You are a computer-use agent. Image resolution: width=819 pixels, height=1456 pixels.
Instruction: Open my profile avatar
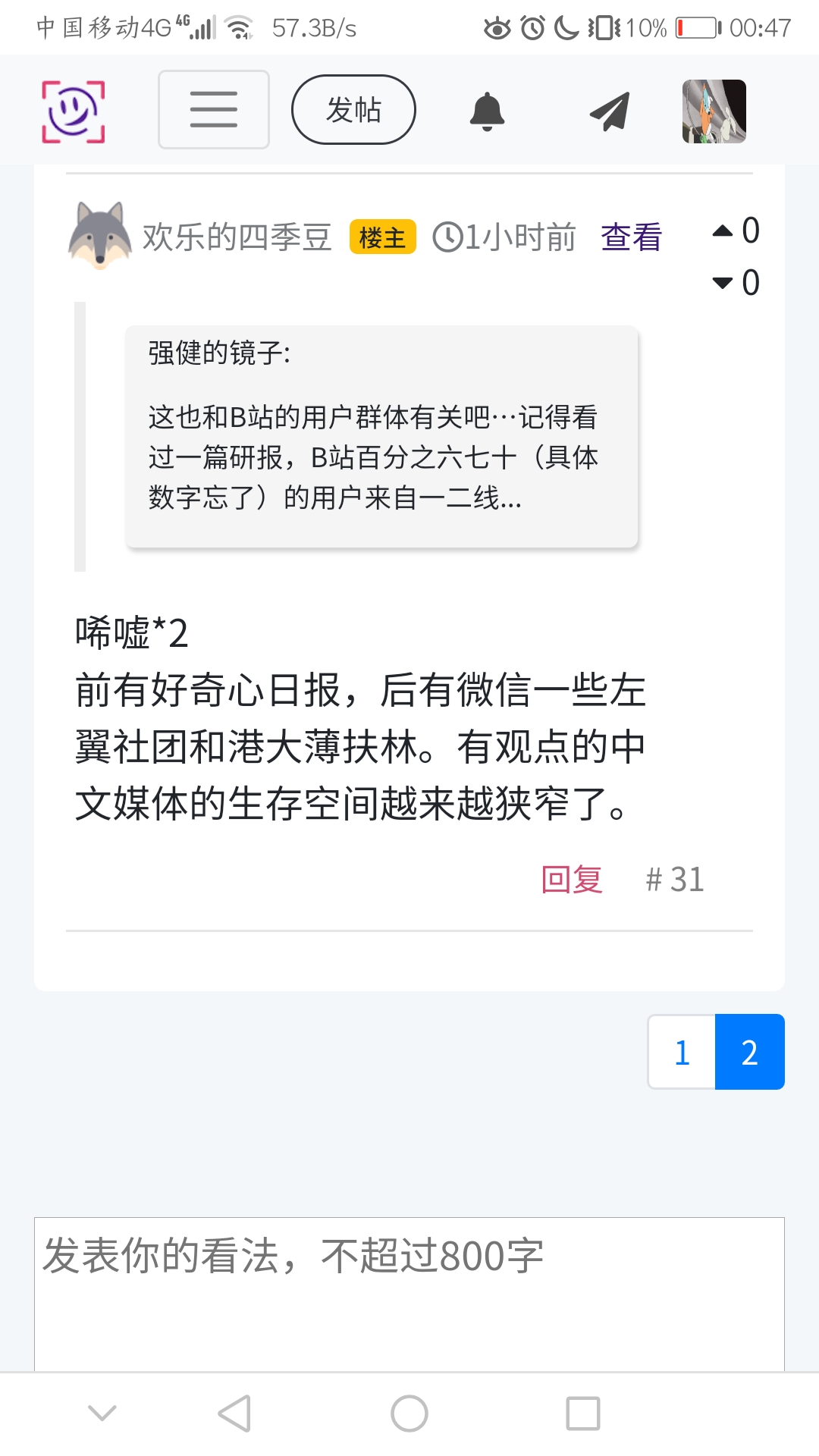click(714, 111)
